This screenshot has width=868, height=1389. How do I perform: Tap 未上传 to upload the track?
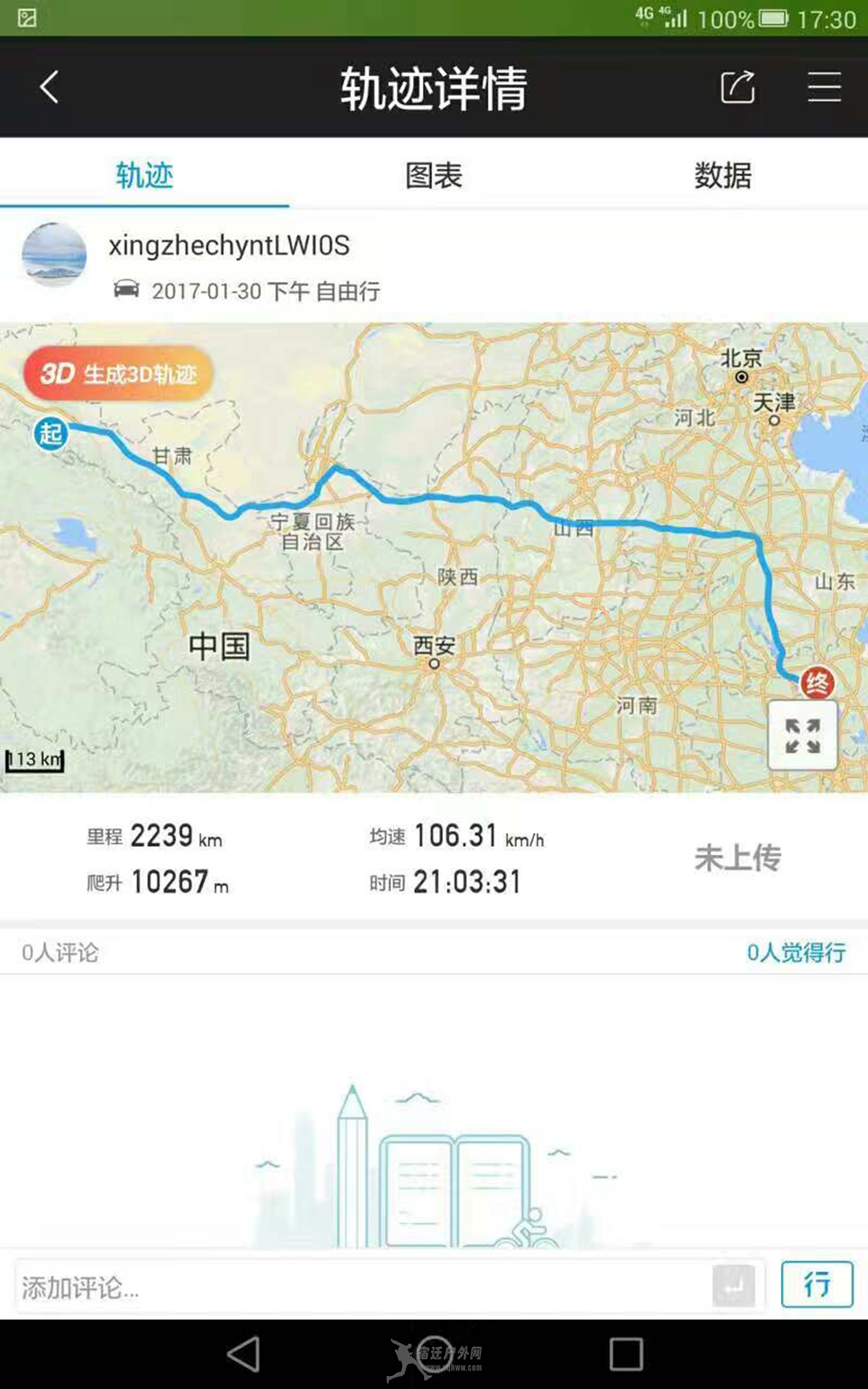click(x=738, y=858)
